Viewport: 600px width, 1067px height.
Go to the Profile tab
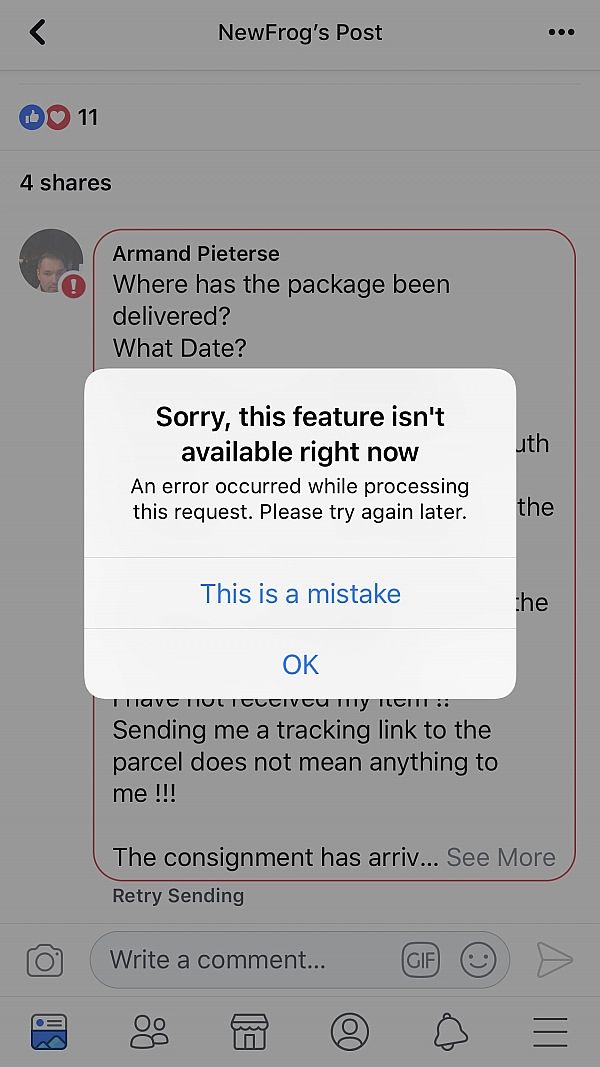coord(349,1031)
